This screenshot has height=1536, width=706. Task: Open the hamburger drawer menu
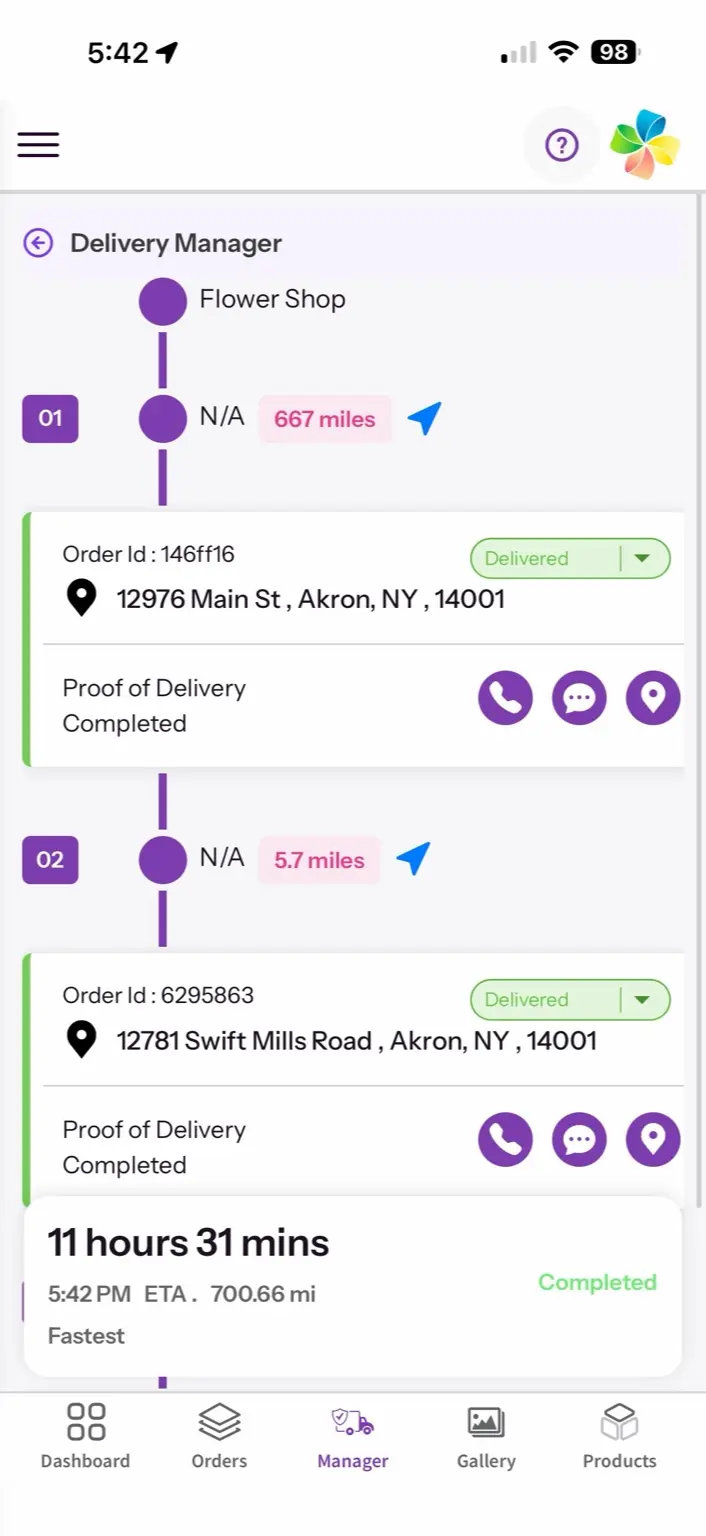[x=38, y=145]
